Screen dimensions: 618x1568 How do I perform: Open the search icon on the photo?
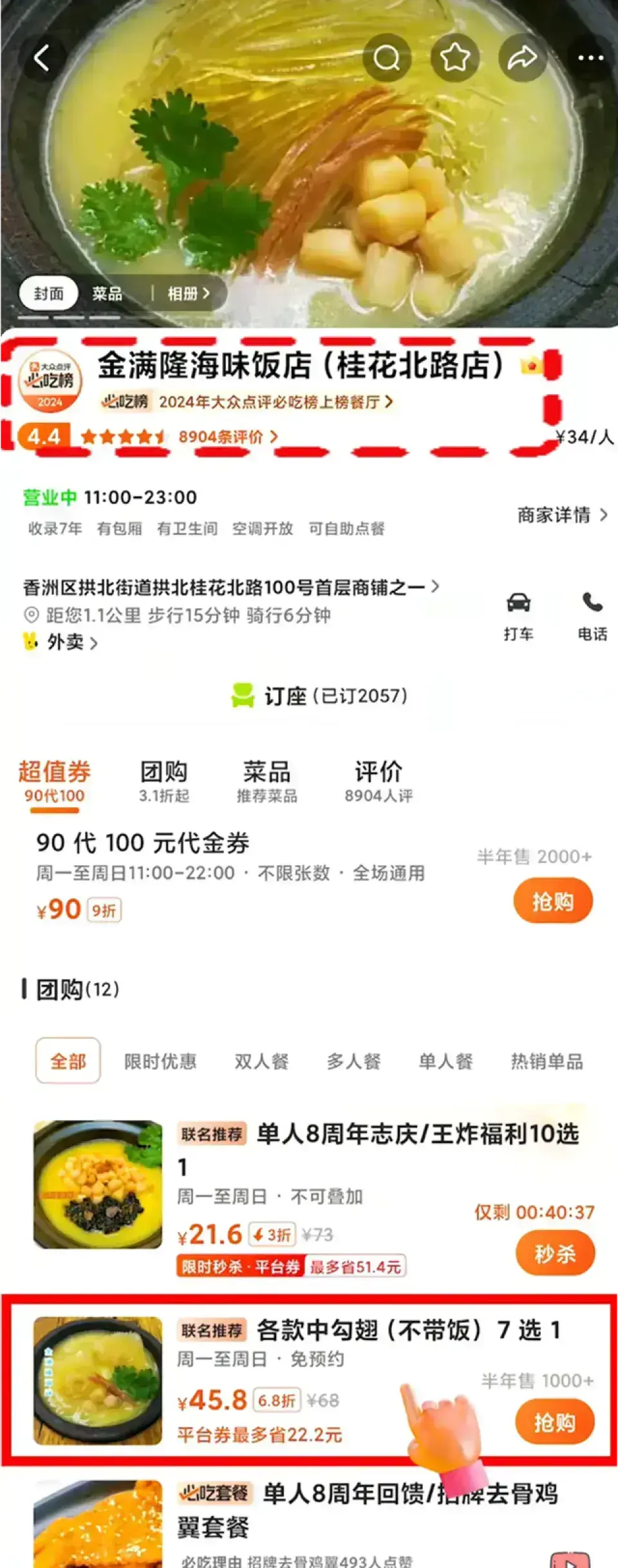click(x=387, y=59)
